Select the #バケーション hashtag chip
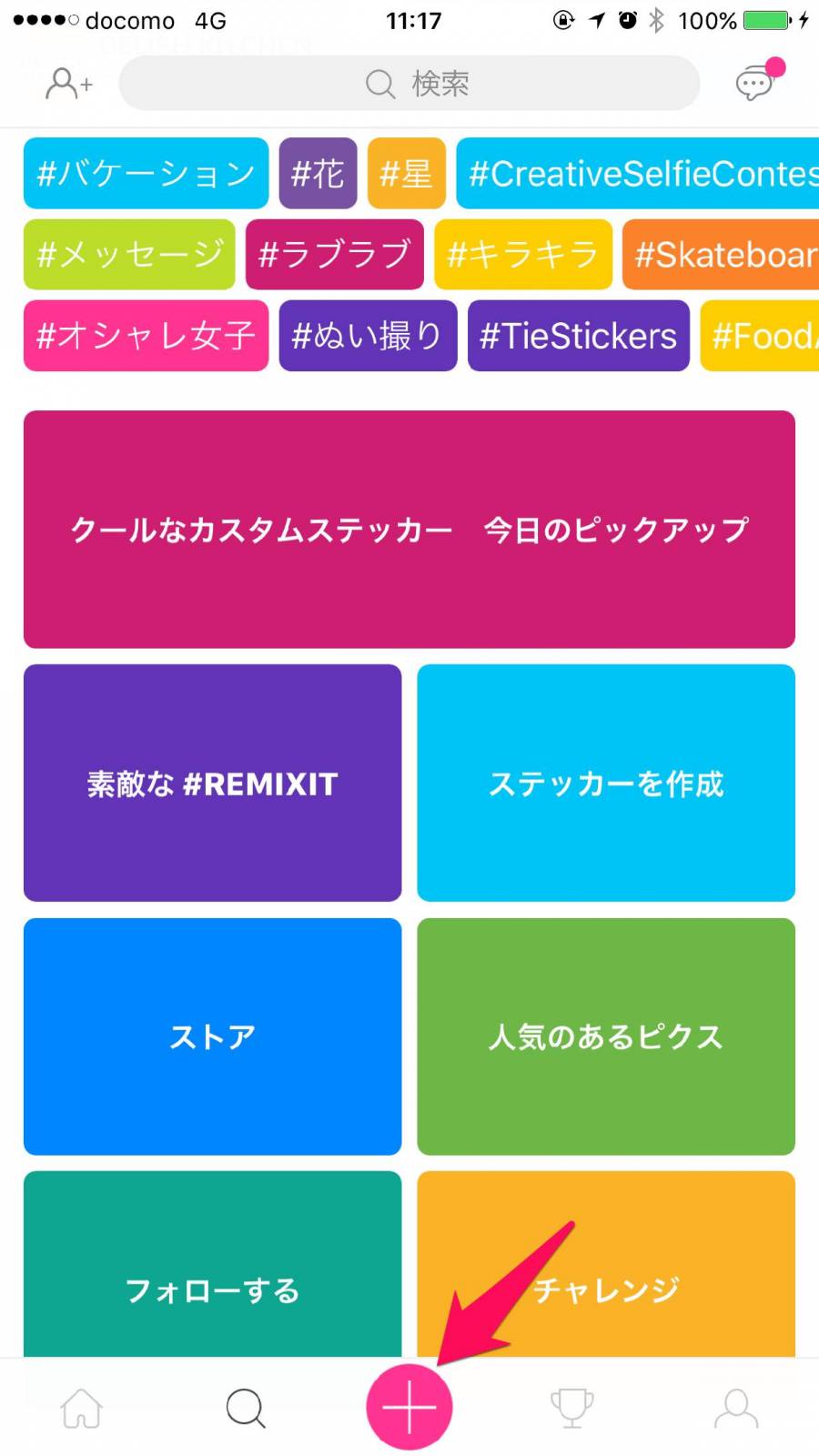Image resolution: width=819 pixels, height=1456 pixels. point(146,173)
